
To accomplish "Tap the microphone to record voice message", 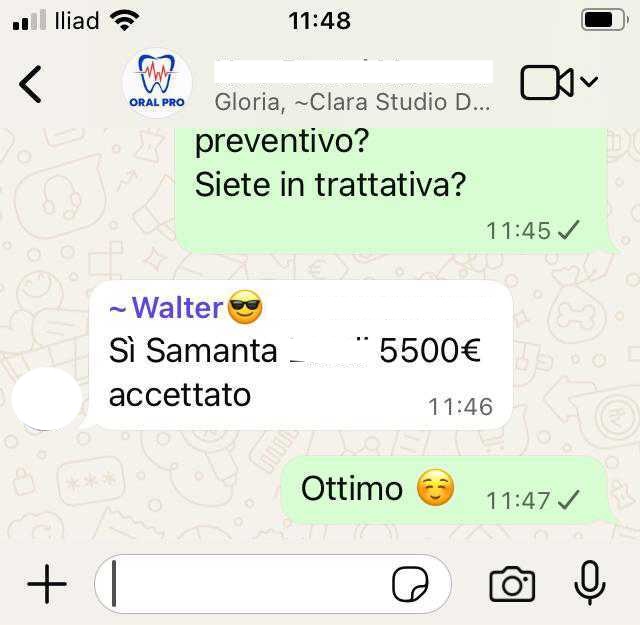I will point(589,584).
